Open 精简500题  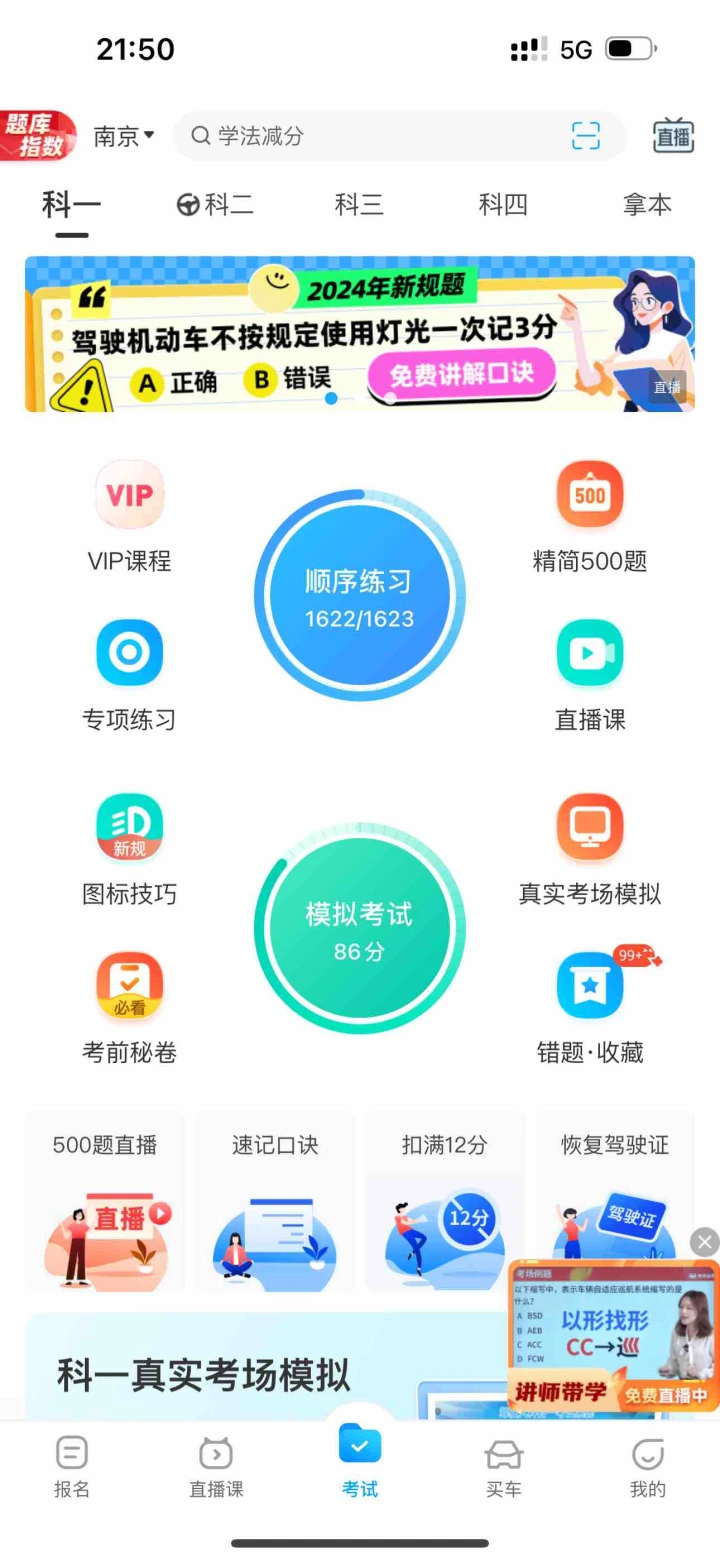(x=590, y=517)
